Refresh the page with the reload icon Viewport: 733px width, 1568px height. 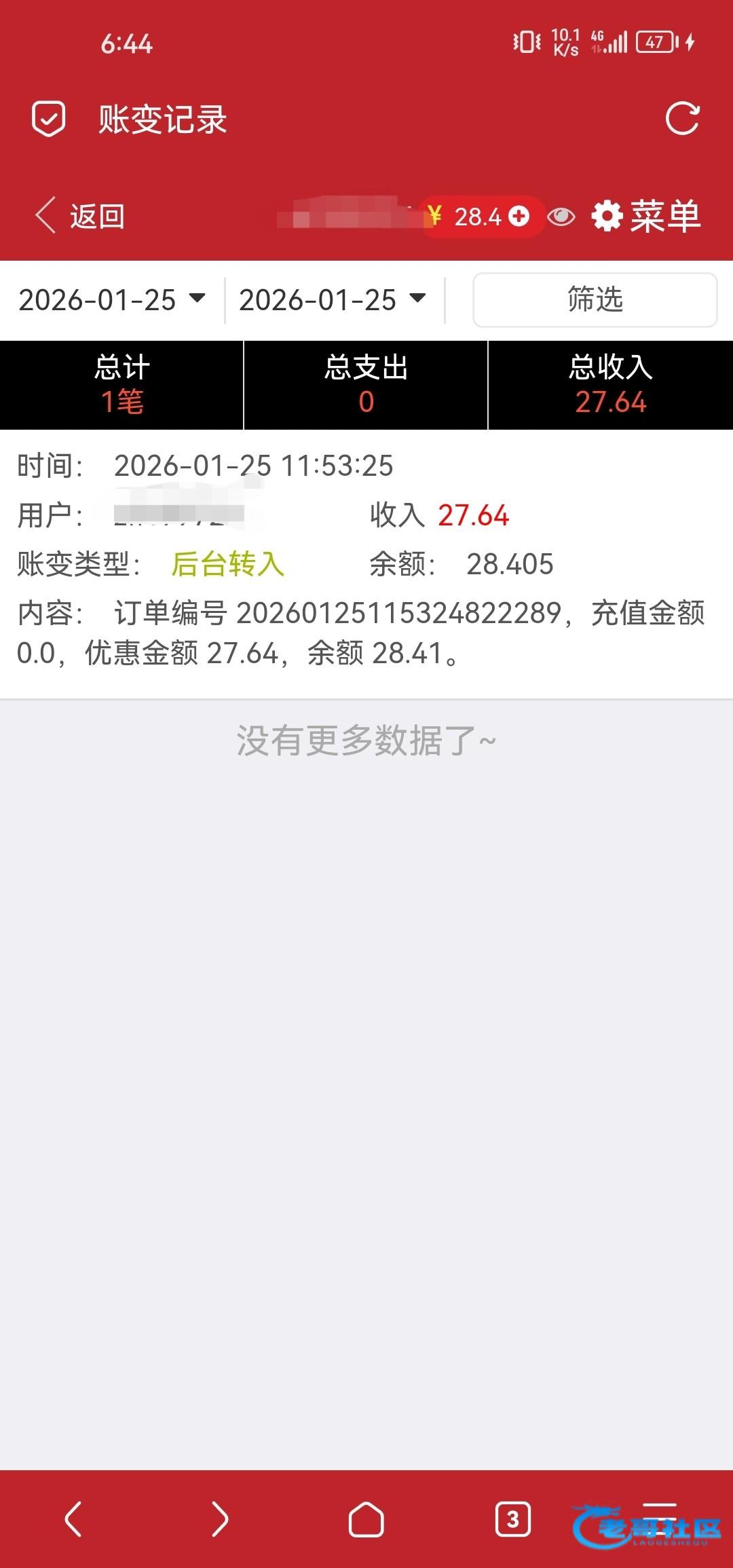click(x=682, y=119)
